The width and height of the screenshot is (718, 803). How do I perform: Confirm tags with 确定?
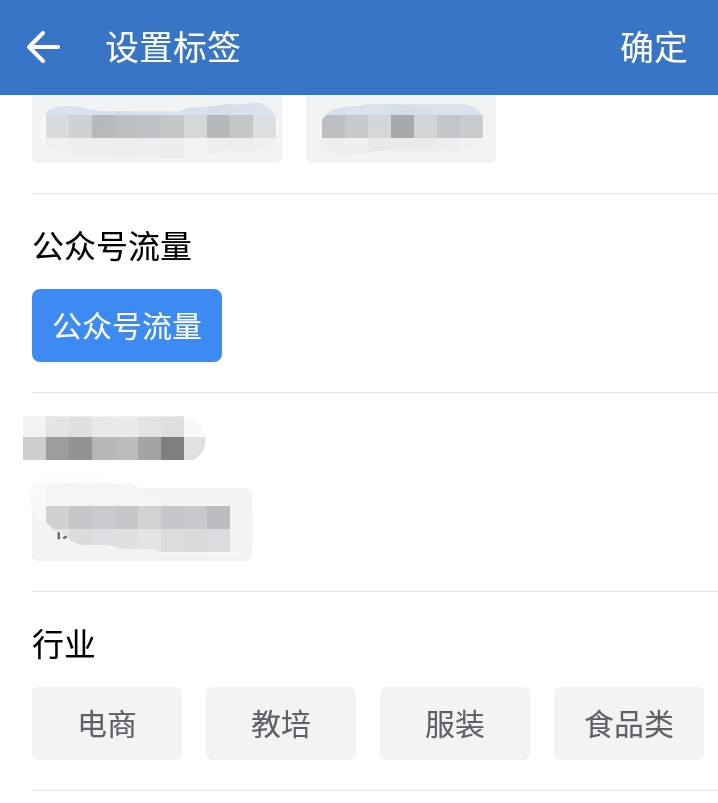pos(653,47)
